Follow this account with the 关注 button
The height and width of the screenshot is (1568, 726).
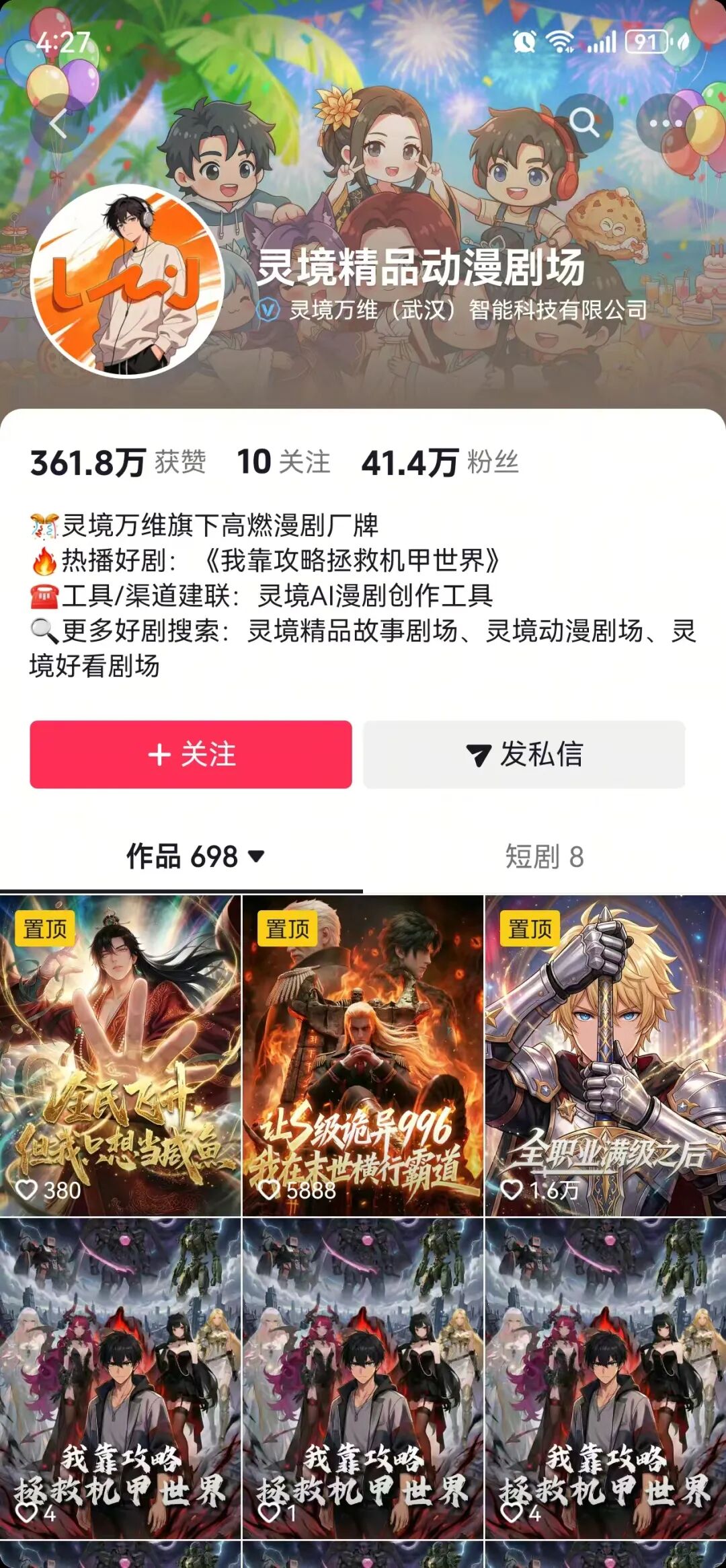[191, 754]
